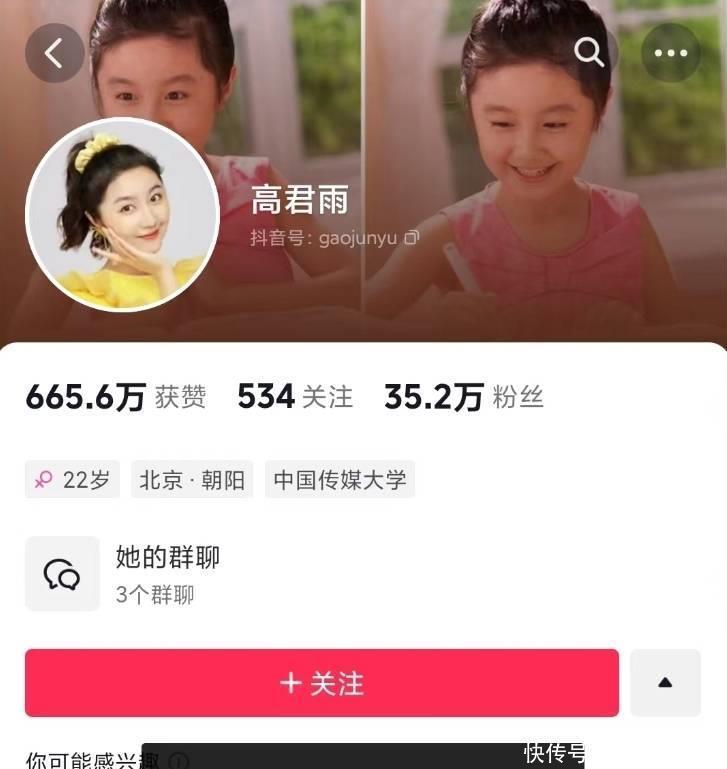Expand suggestions with the arrow beside 关注
The height and width of the screenshot is (769, 727).
pos(665,683)
